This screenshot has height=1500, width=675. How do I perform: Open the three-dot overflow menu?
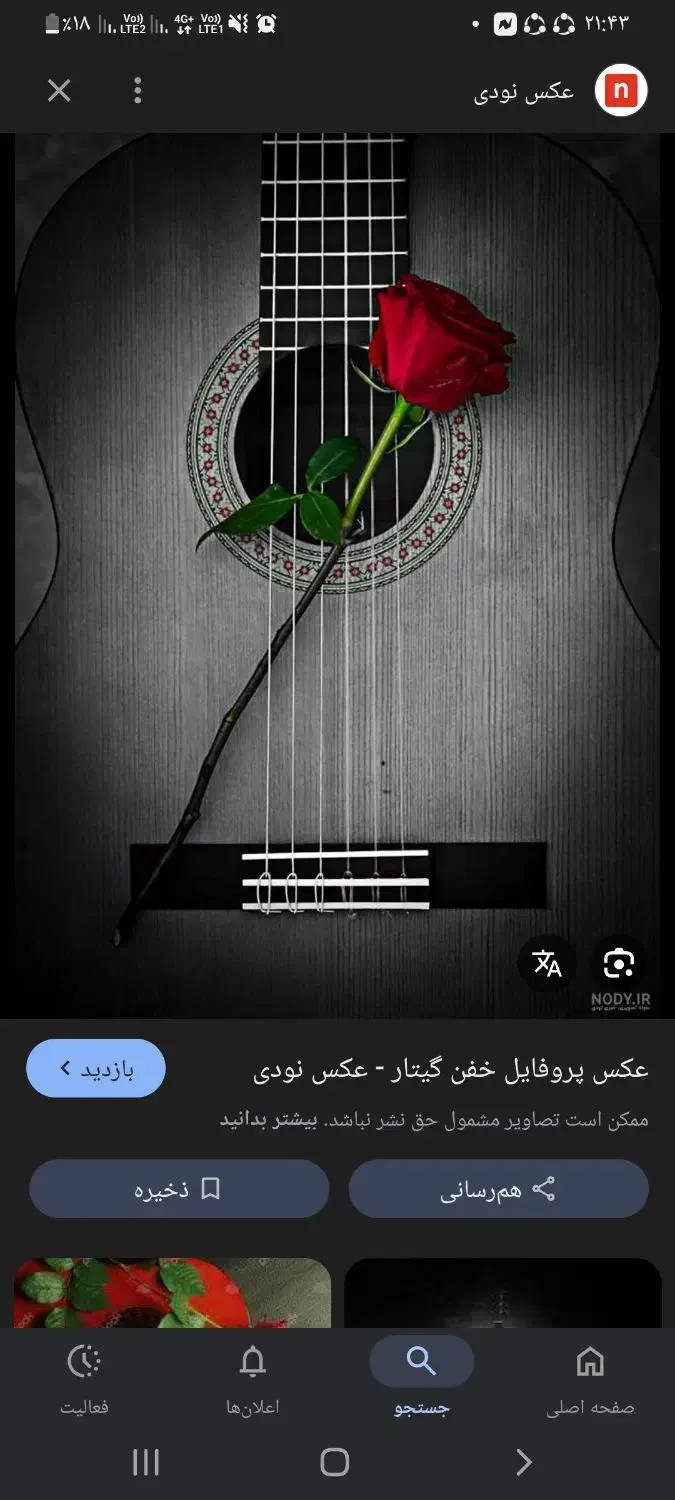tap(138, 91)
